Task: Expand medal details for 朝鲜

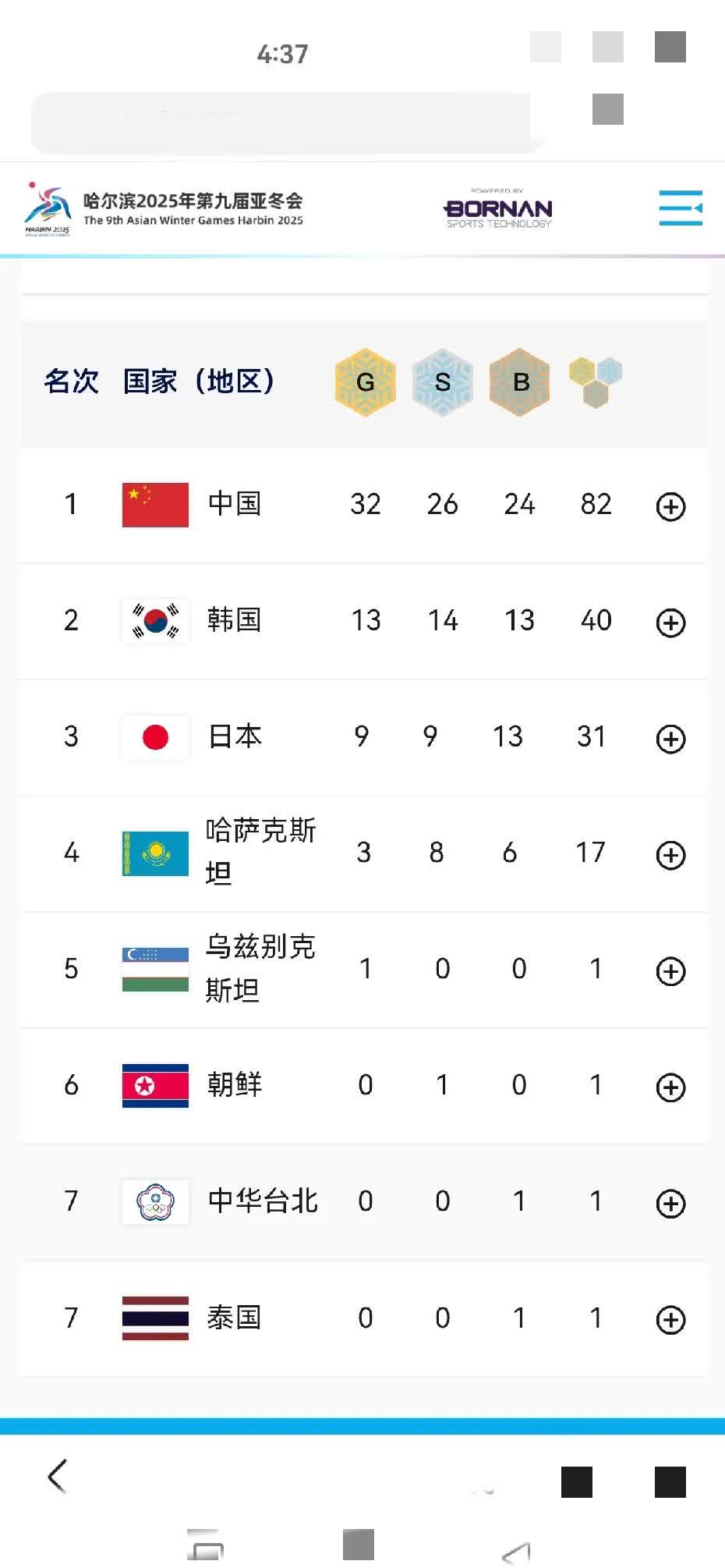Action: 670,1087
